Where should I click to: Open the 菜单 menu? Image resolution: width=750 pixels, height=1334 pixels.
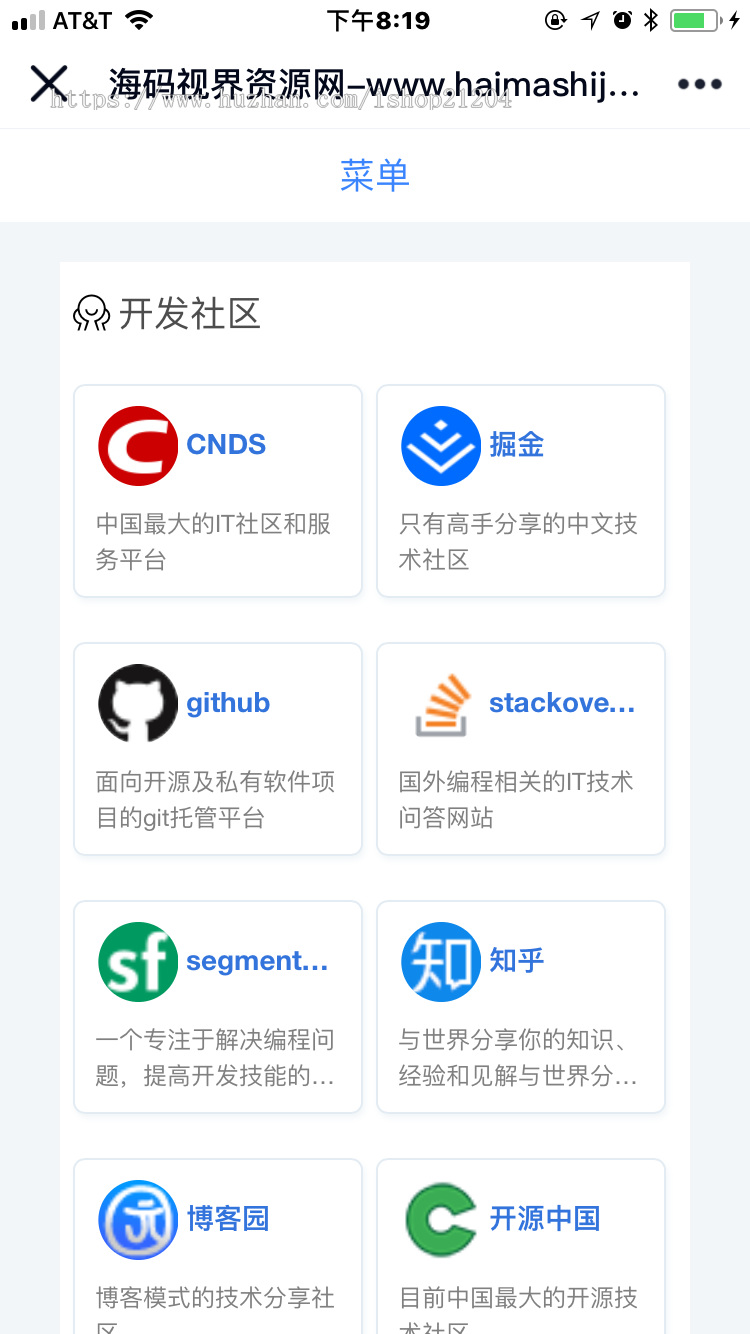[375, 175]
